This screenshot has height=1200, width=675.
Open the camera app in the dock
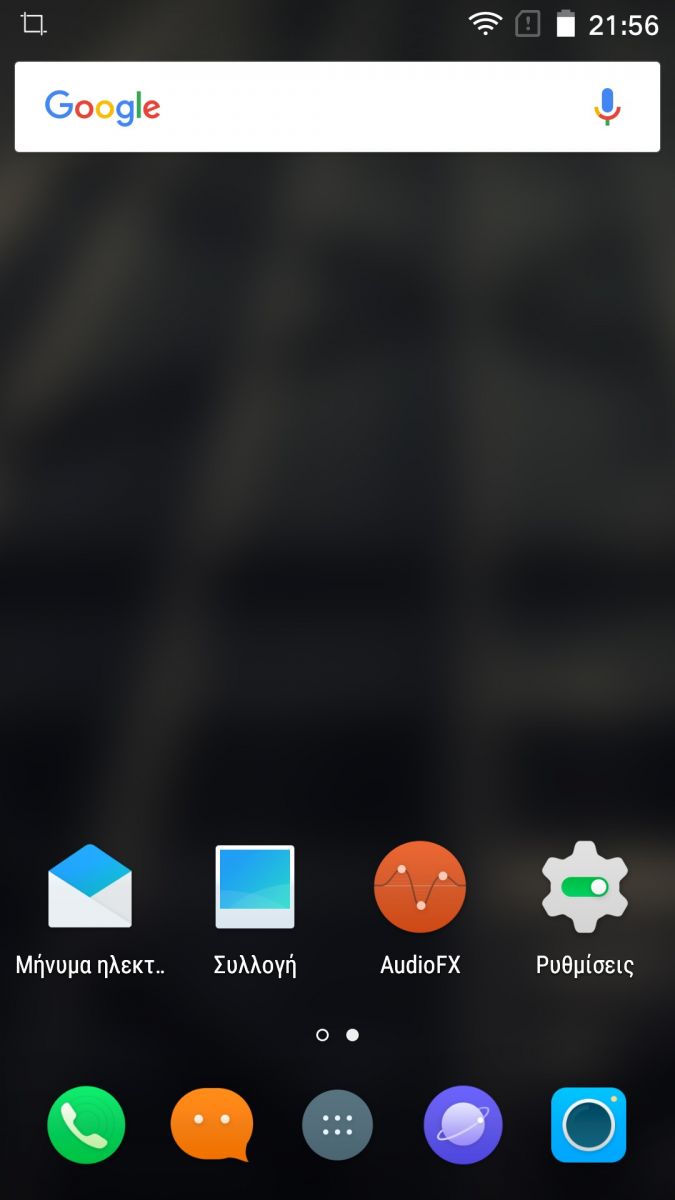pyautogui.click(x=589, y=1125)
